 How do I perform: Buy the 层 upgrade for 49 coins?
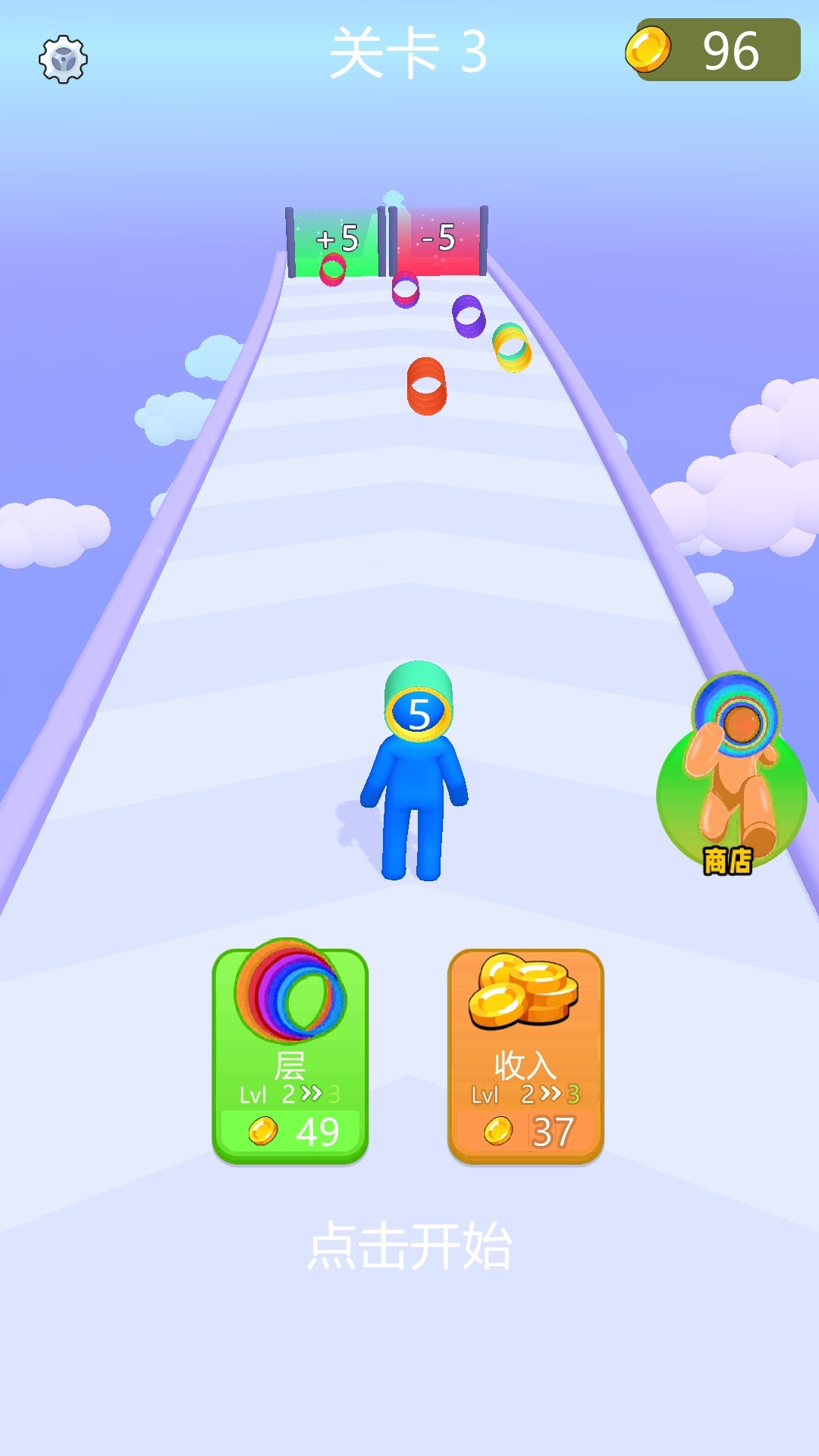click(x=290, y=1056)
